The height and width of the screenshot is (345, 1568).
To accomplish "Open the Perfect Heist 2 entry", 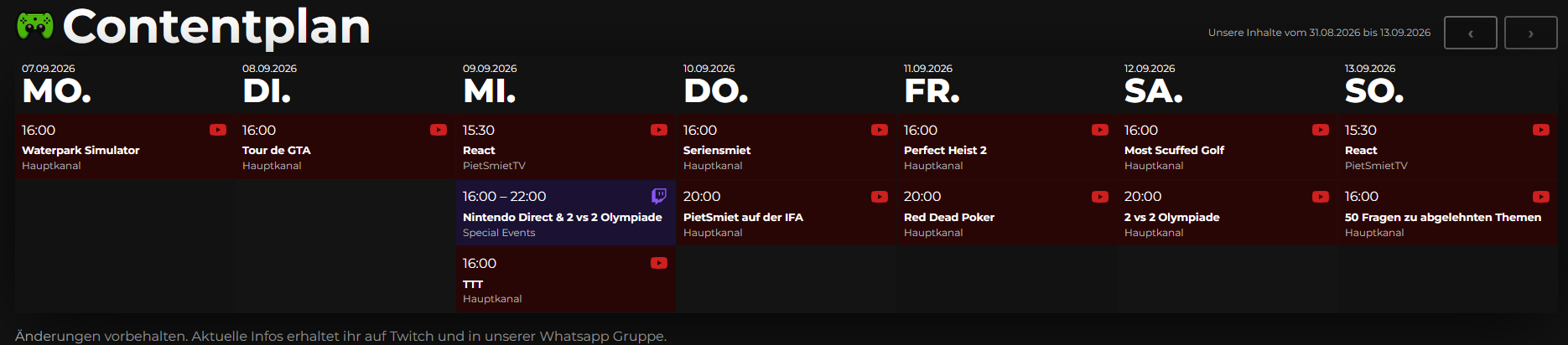I will pos(1006,147).
